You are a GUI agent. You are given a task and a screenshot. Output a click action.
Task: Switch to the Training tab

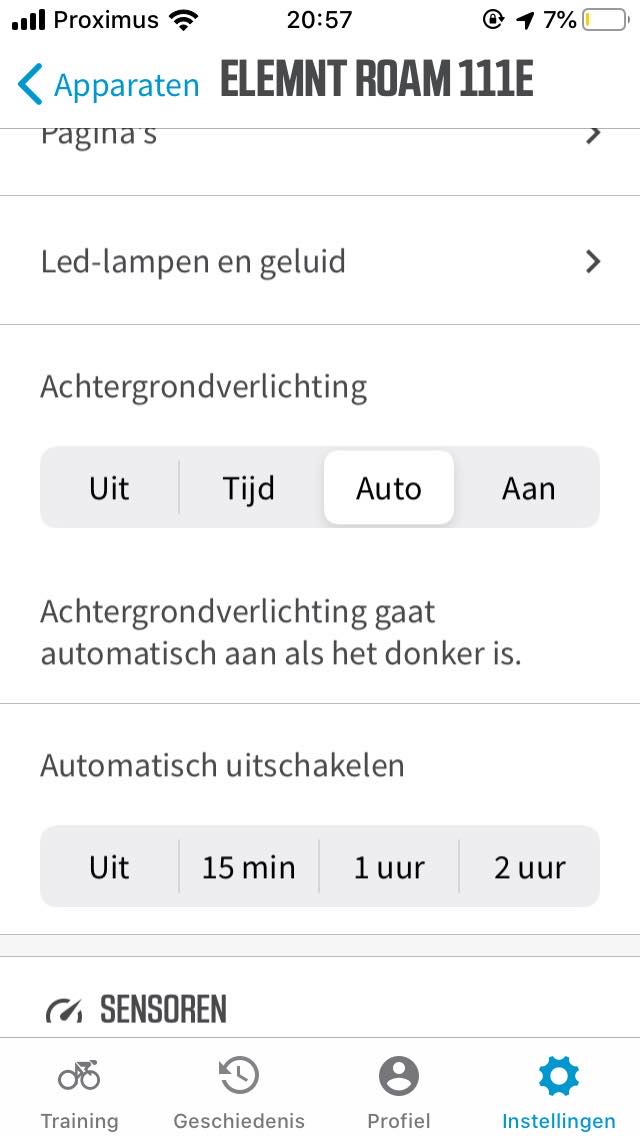[x=79, y=1092]
